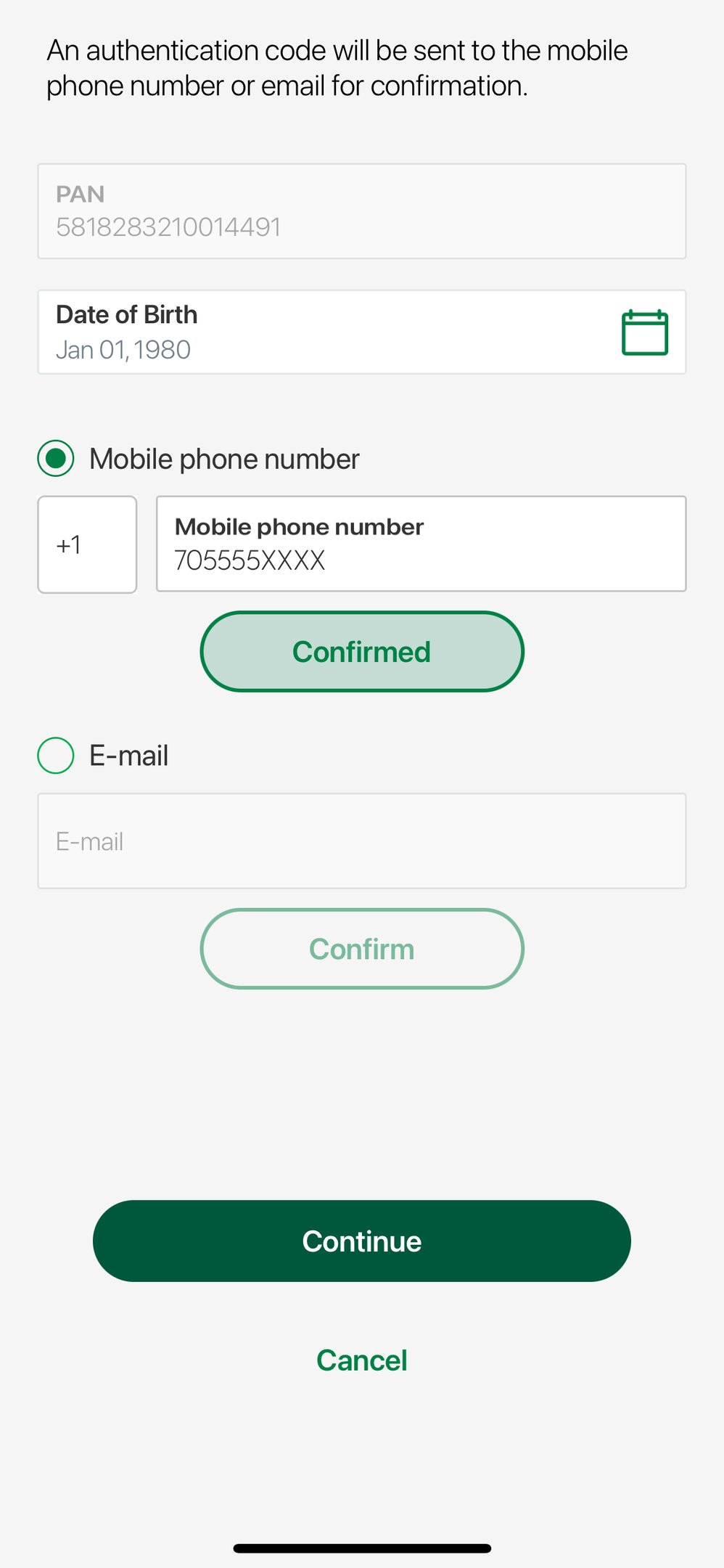Edit the Mobile phone number field
Screen dimensions: 724x1568
421,544
